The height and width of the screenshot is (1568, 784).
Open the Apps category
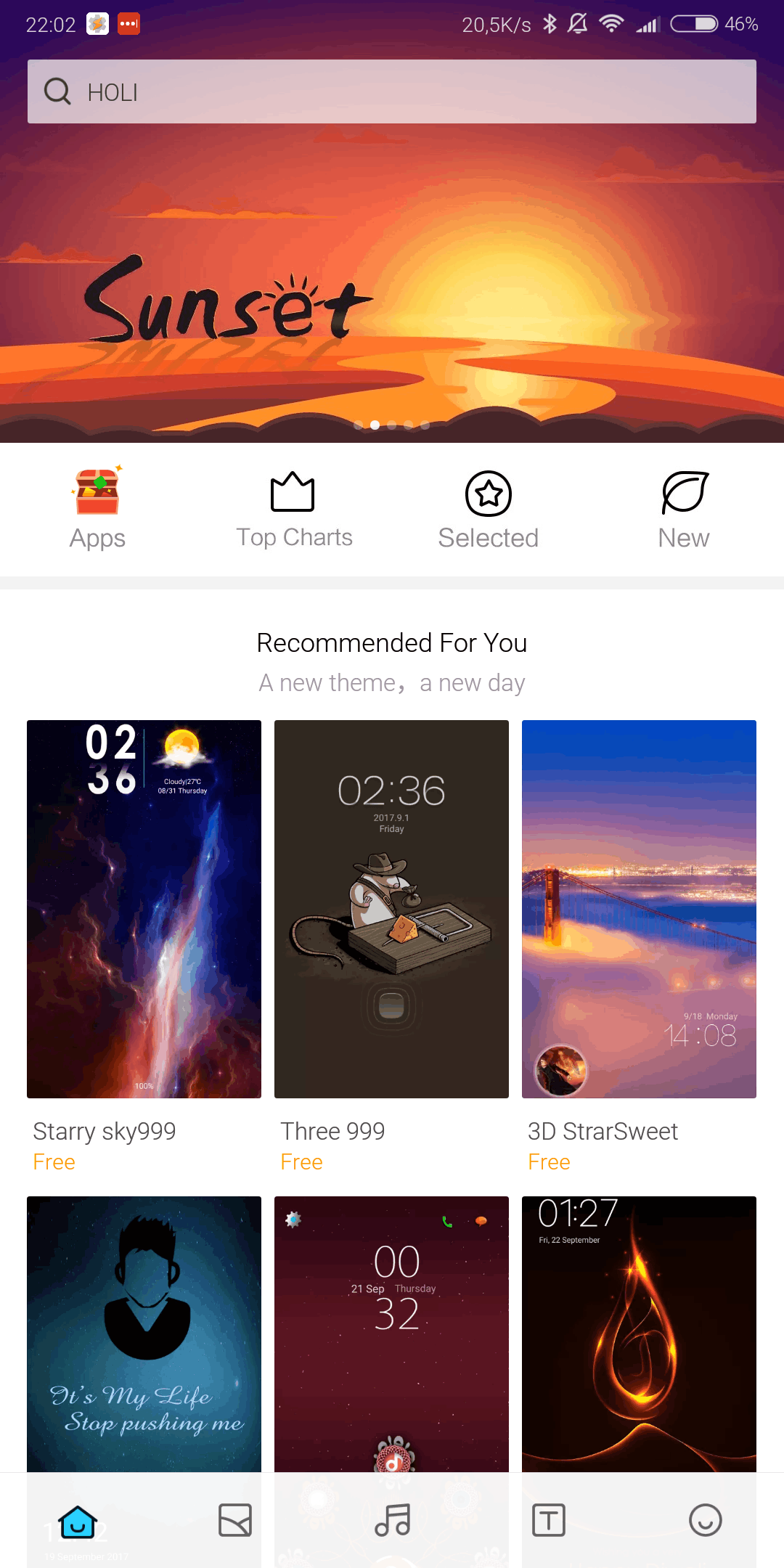(x=97, y=508)
